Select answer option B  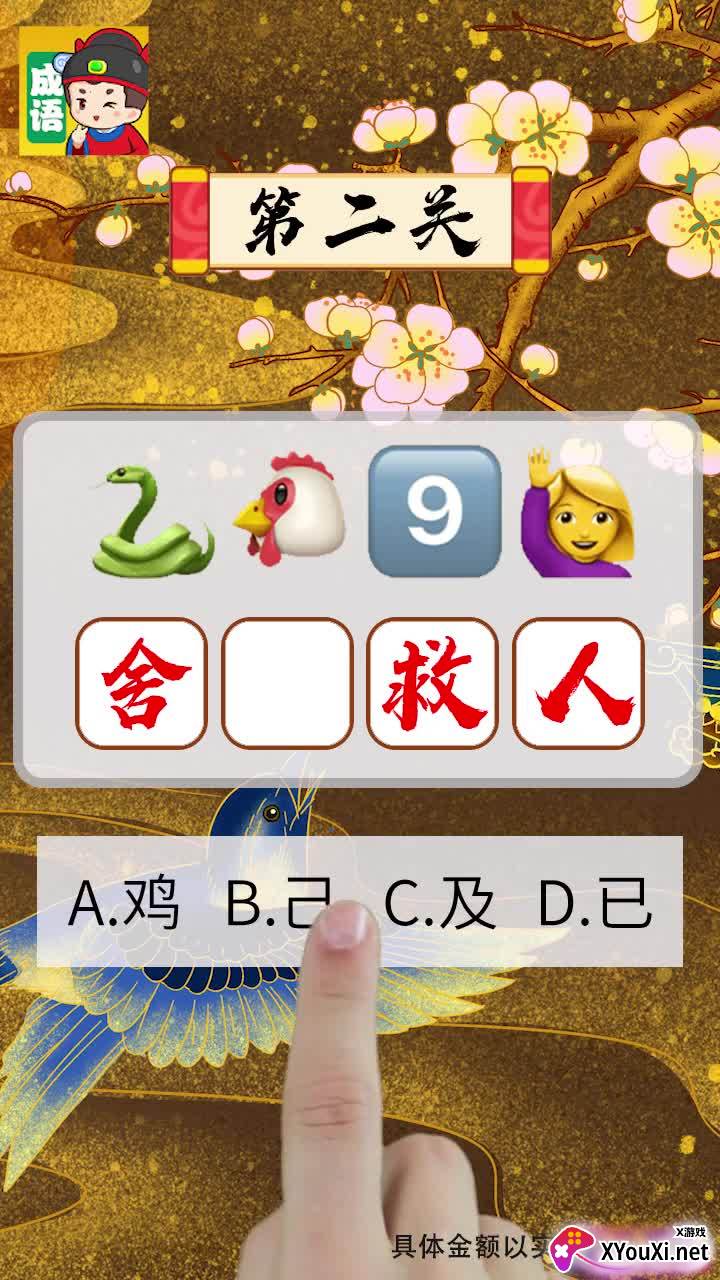pyautogui.click(x=279, y=905)
